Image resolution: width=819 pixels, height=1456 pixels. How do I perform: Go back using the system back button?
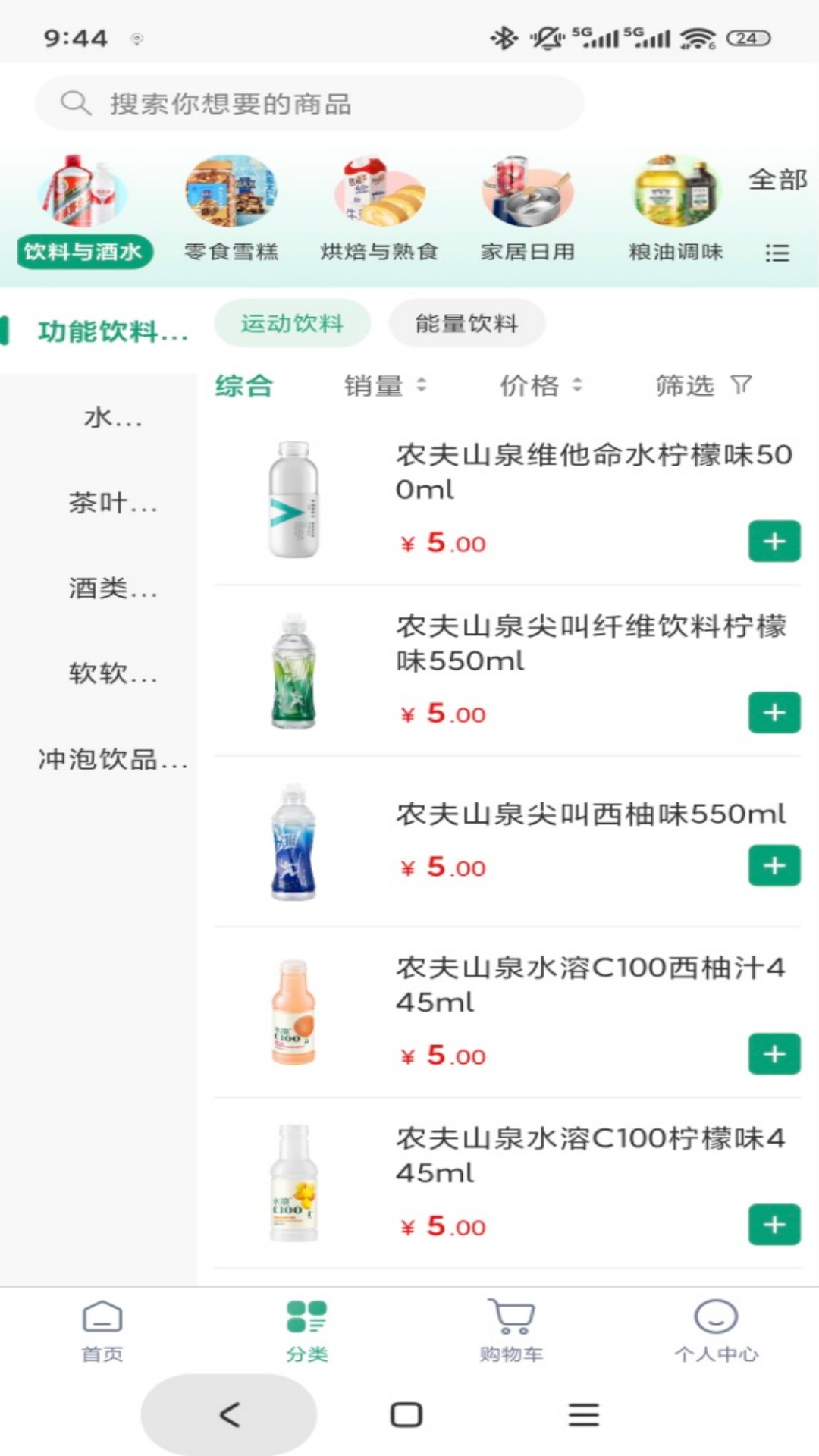229,1414
